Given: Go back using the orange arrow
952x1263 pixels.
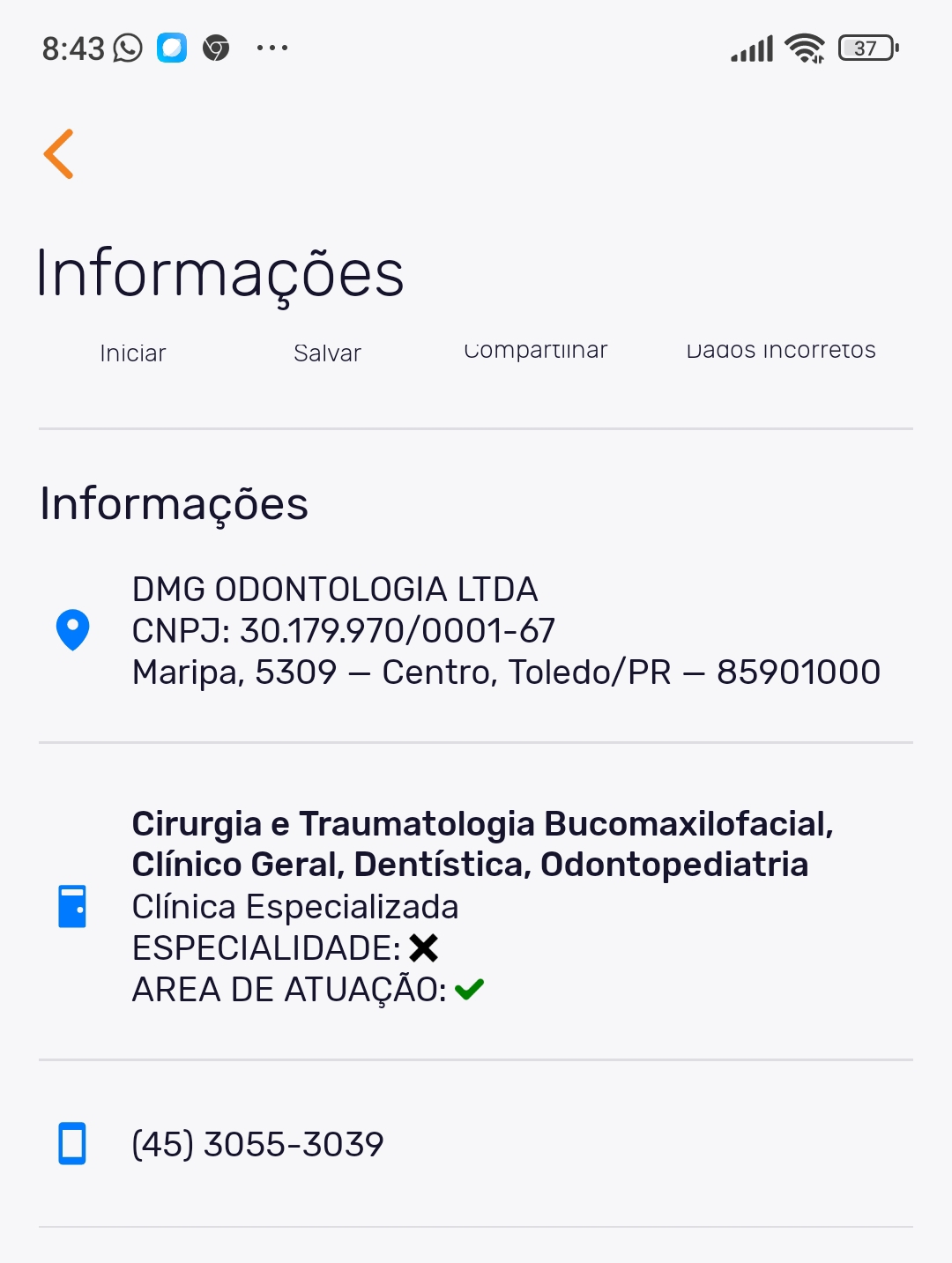Looking at the screenshot, I should (59, 154).
